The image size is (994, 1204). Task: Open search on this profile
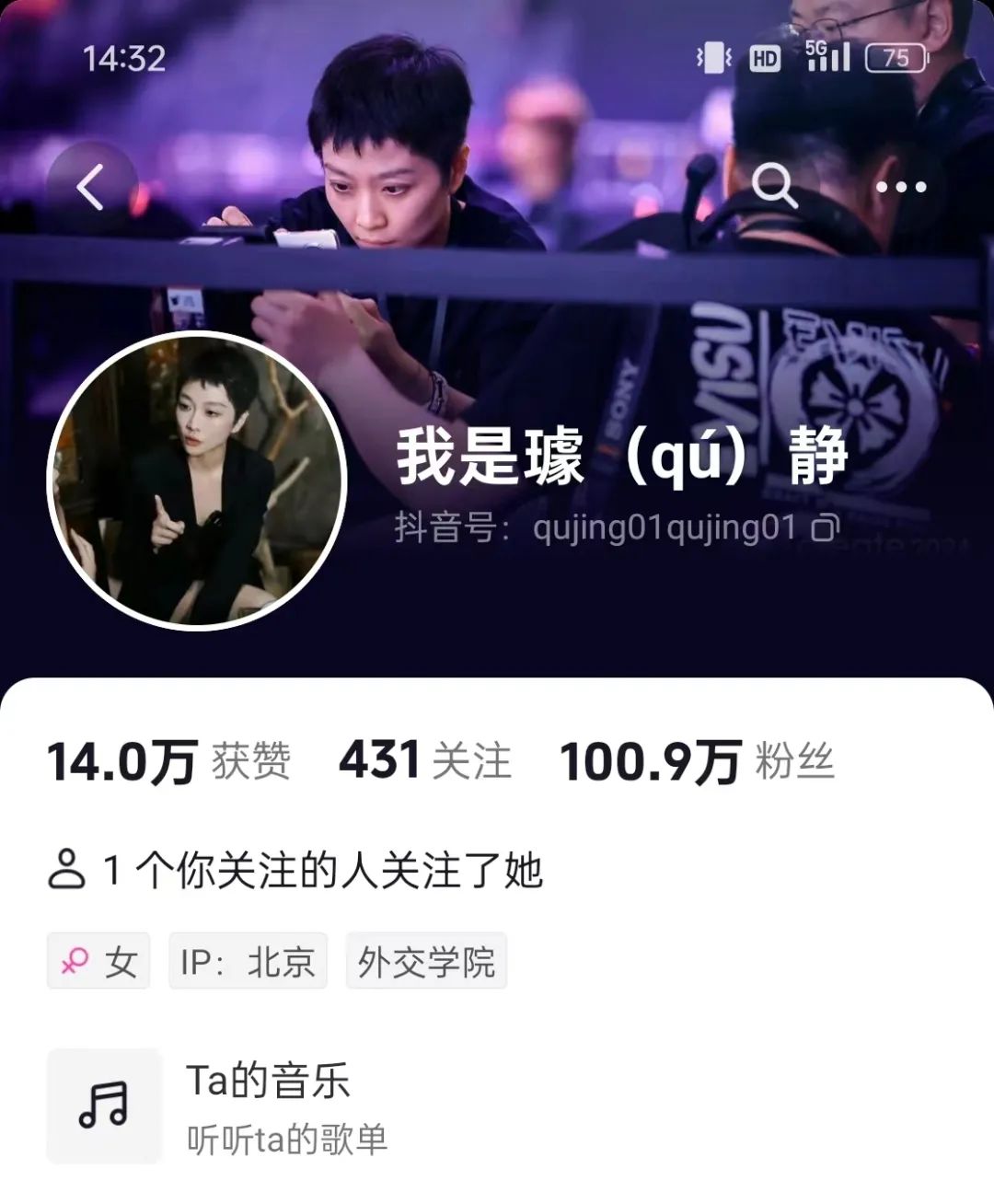[773, 187]
